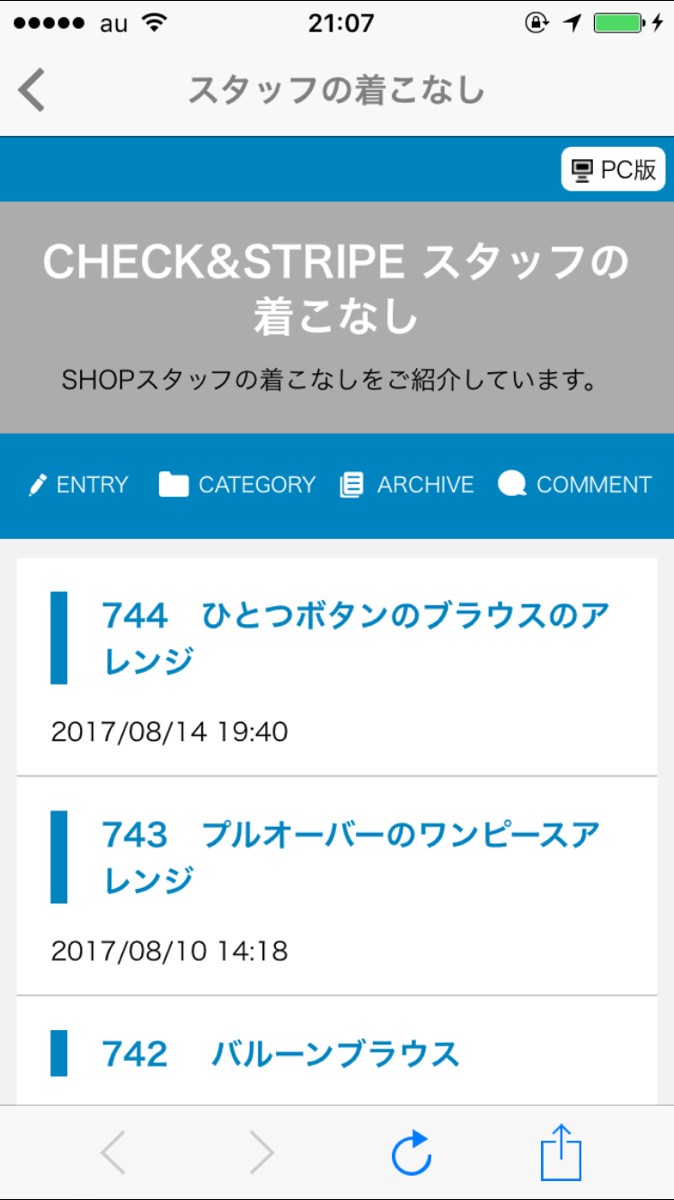Reload the current page
Viewport: 674px width, 1200px height.
(411, 1154)
